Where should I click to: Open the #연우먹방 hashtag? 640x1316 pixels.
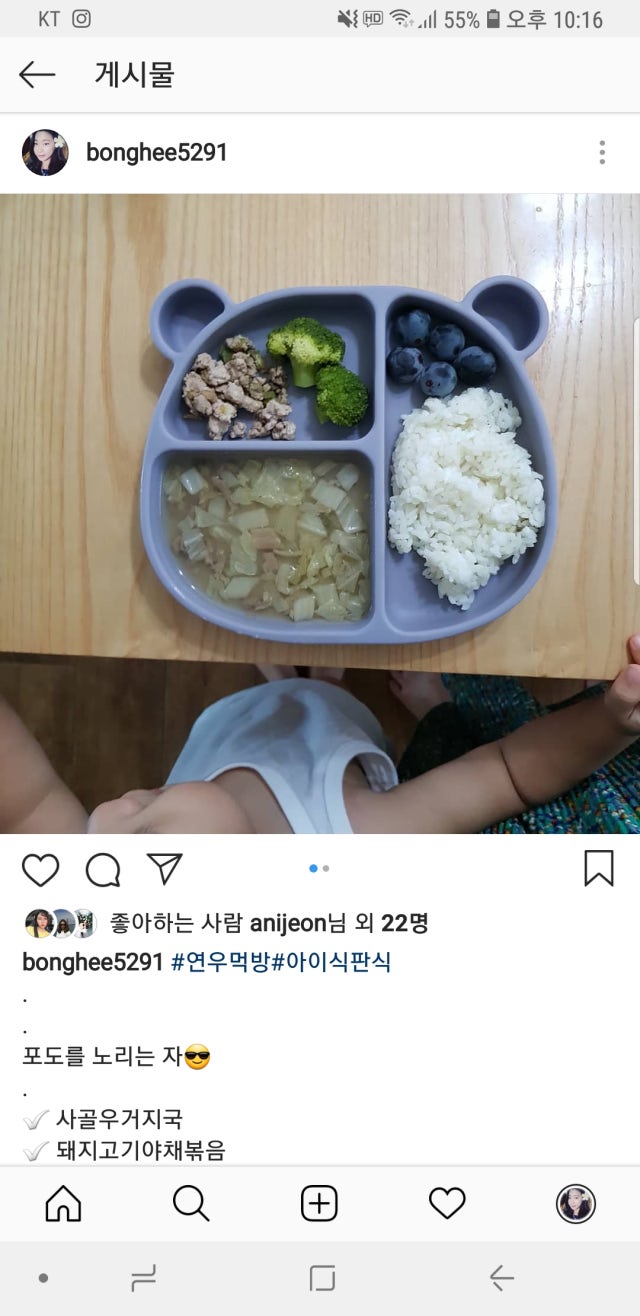click(221, 963)
